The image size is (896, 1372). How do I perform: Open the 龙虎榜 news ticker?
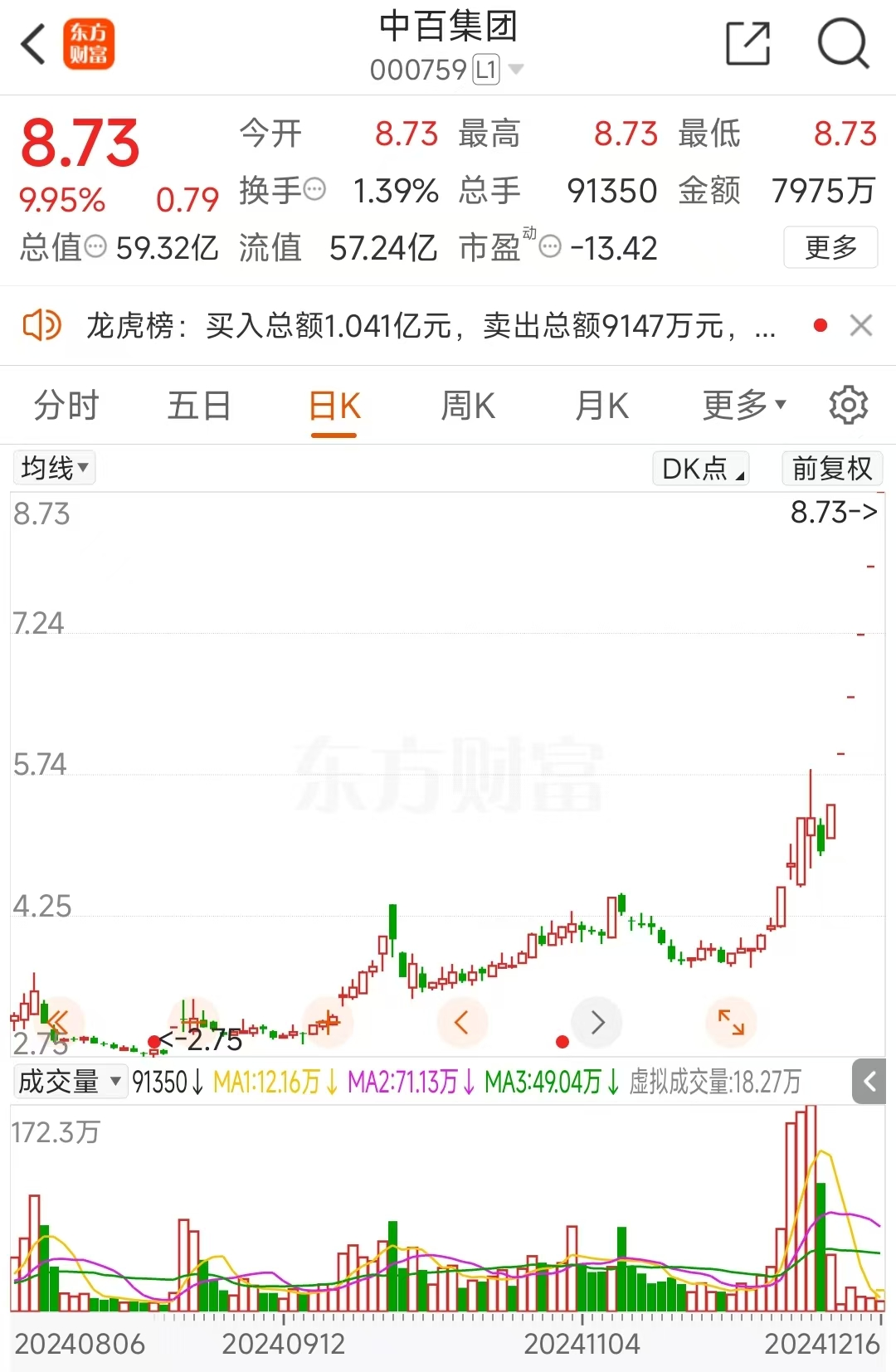(431, 326)
